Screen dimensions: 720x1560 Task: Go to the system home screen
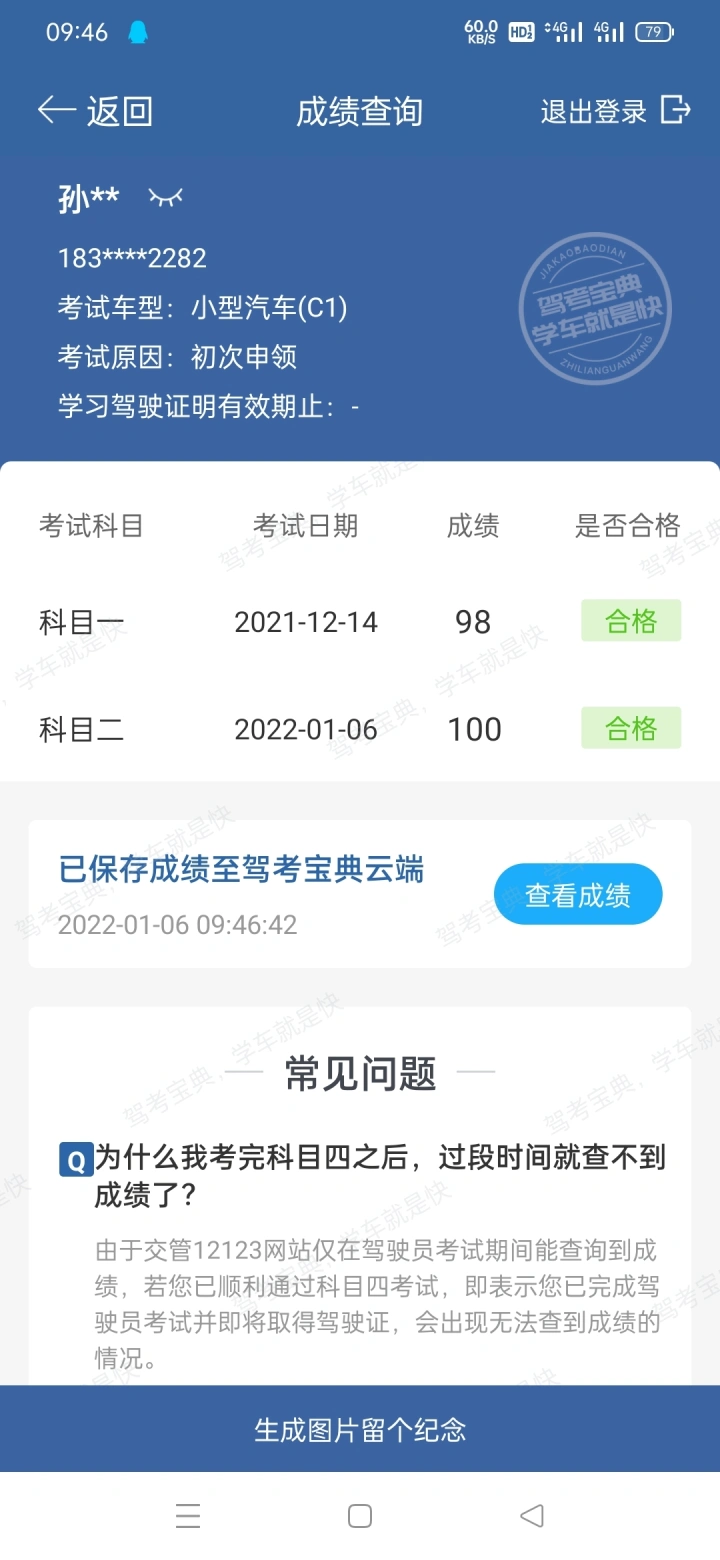coord(360,1516)
